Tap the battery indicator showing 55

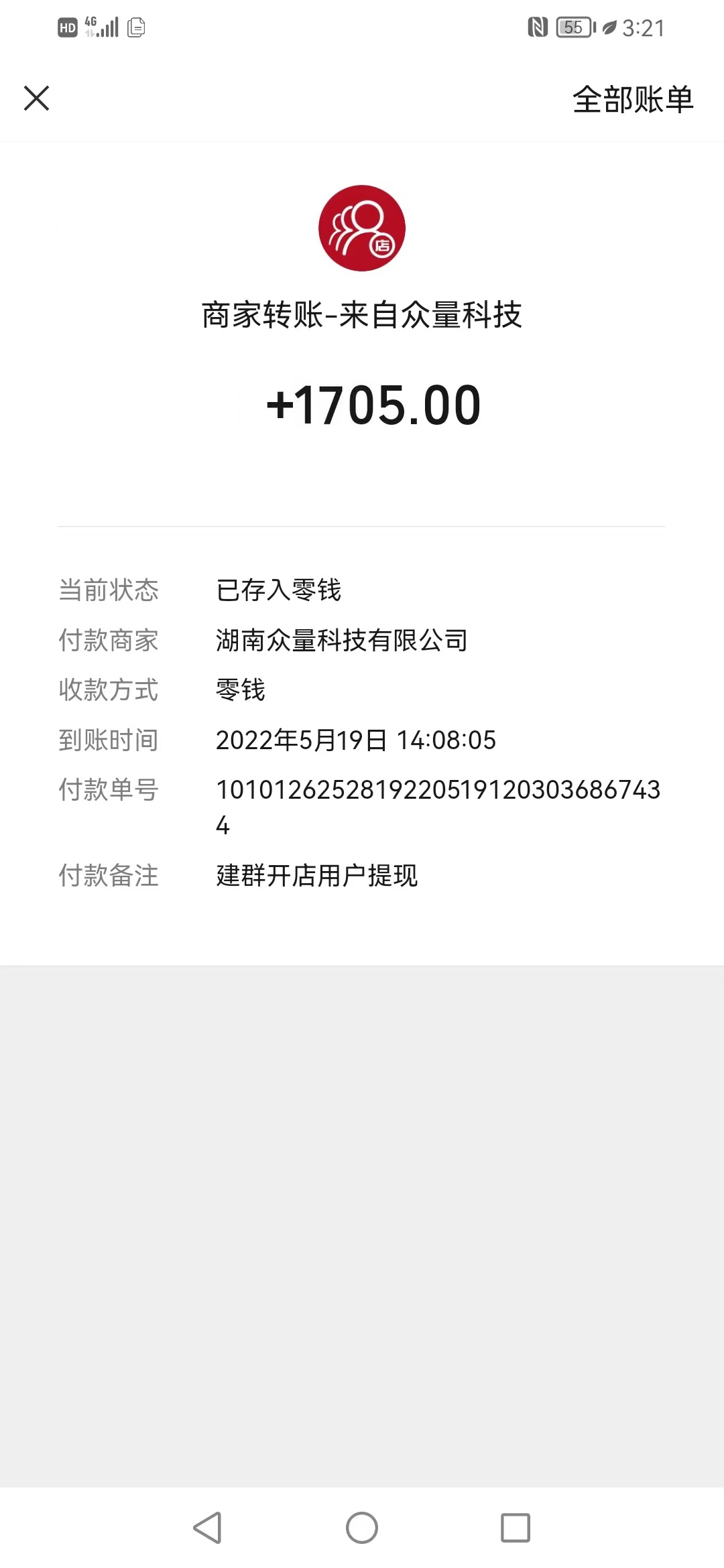point(573,27)
